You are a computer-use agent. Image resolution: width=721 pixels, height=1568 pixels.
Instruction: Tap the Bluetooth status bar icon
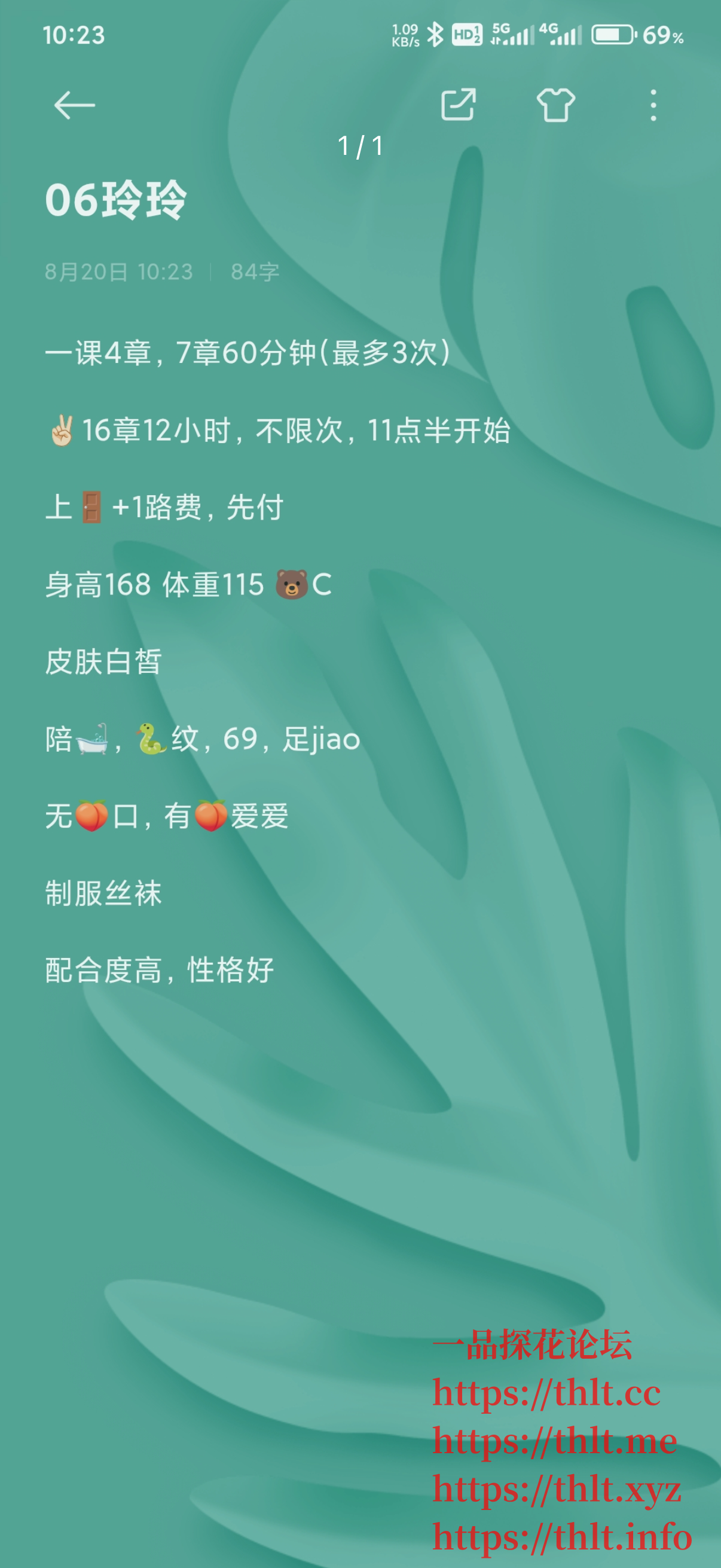436,35
